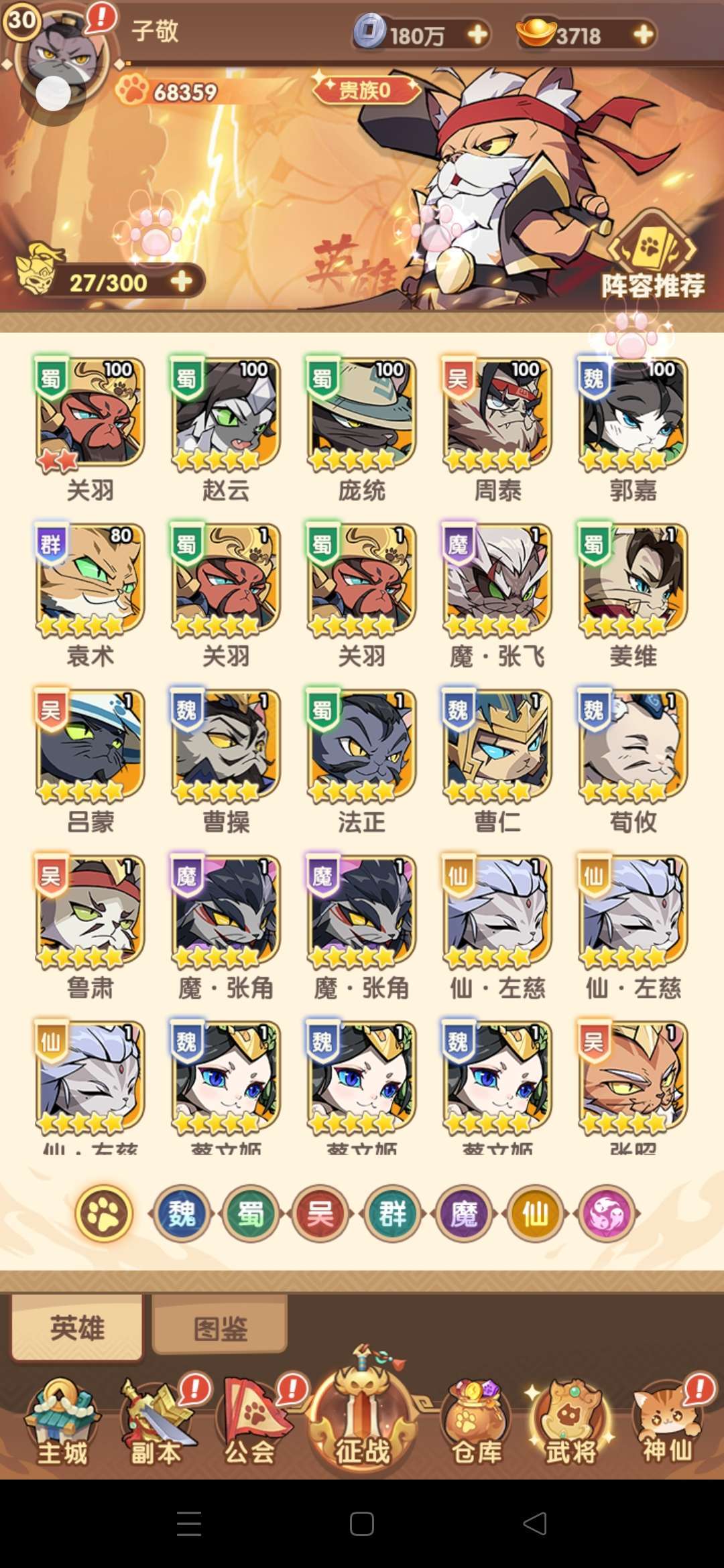Switch to the 图鉴 tab

pos(220,1328)
